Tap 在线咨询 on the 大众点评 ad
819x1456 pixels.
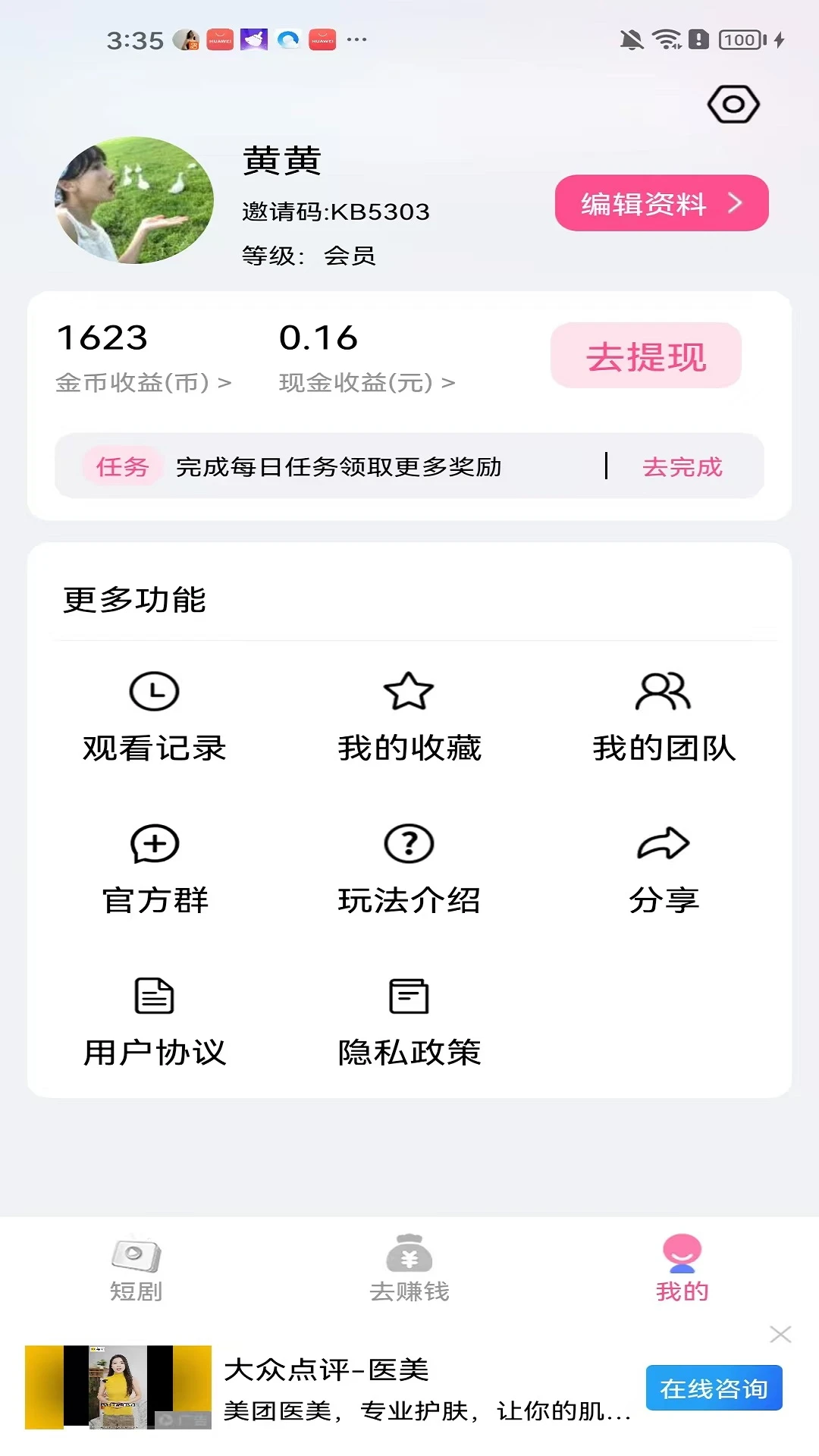point(714,1389)
